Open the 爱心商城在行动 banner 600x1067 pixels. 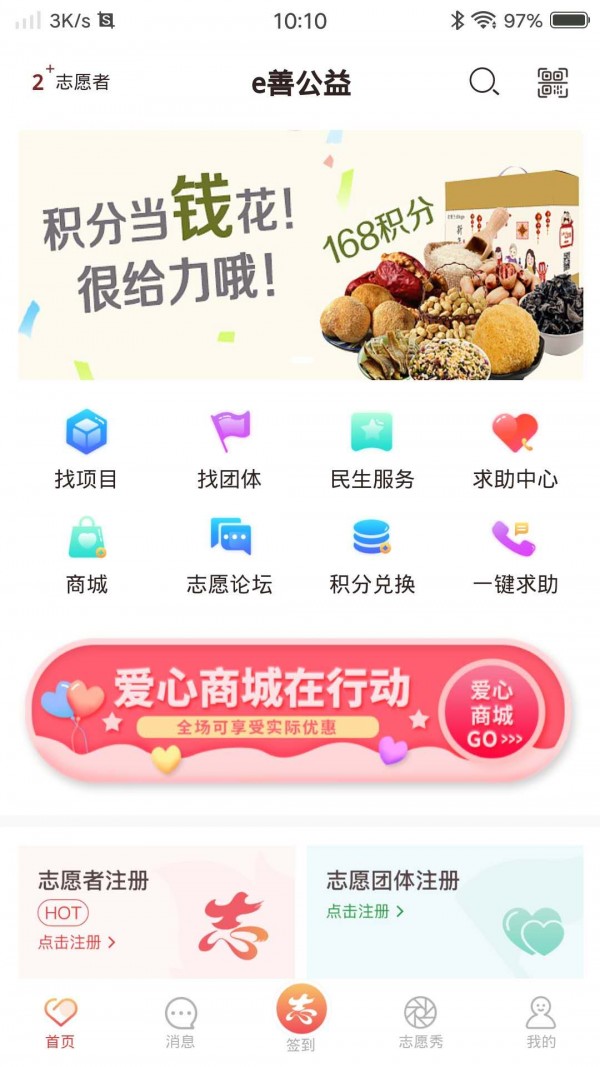tap(300, 712)
